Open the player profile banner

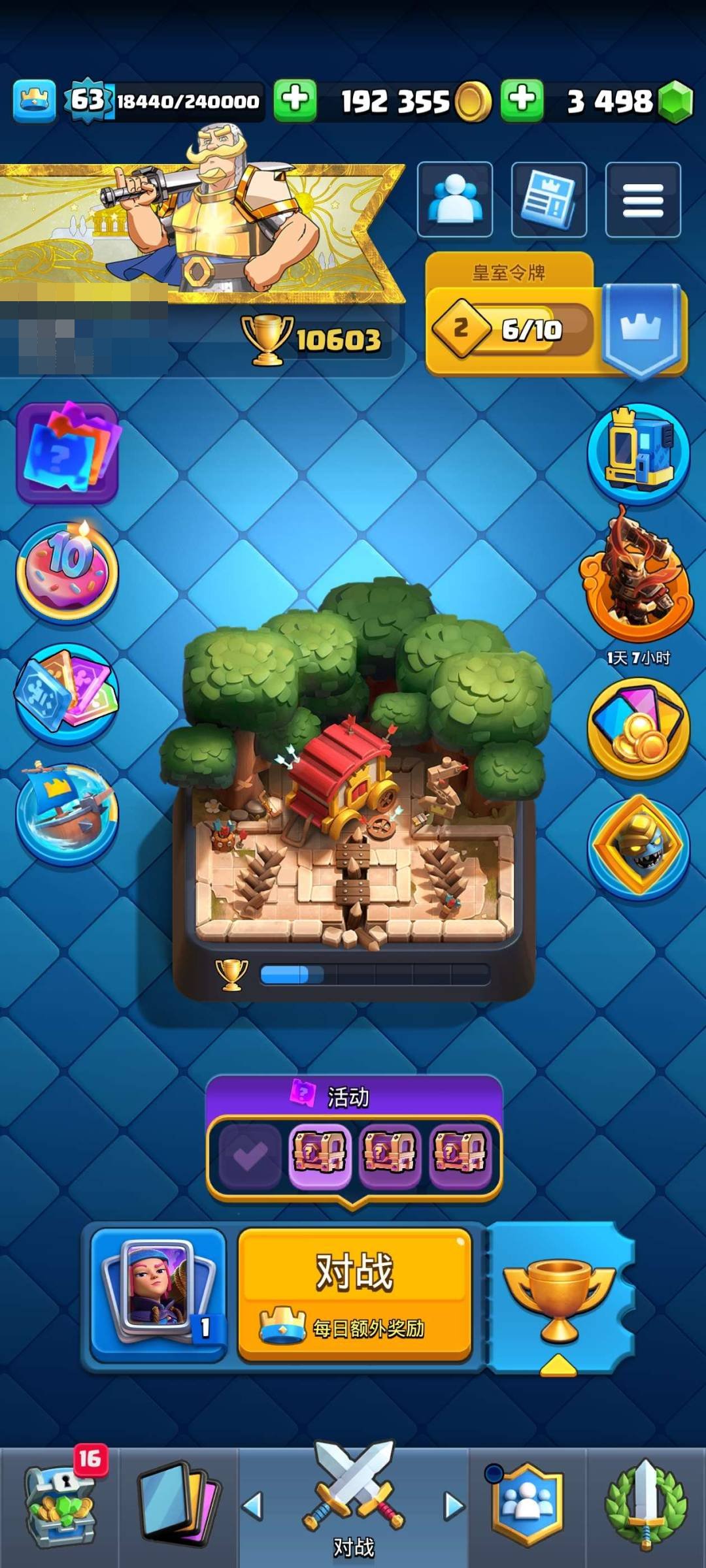[196, 229]
